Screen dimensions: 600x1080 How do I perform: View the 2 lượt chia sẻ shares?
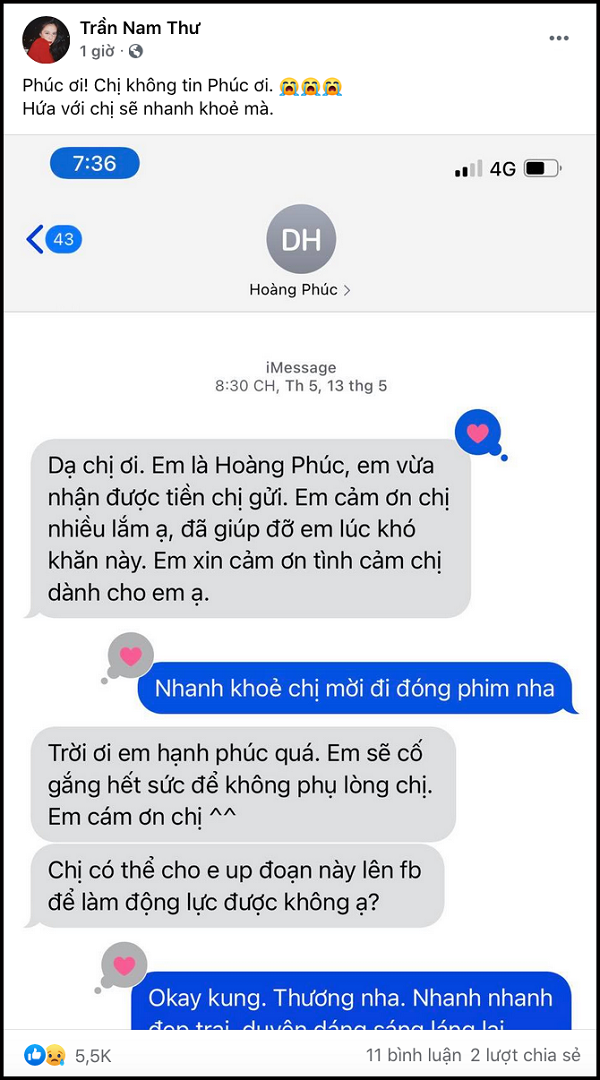point(525,1055)
